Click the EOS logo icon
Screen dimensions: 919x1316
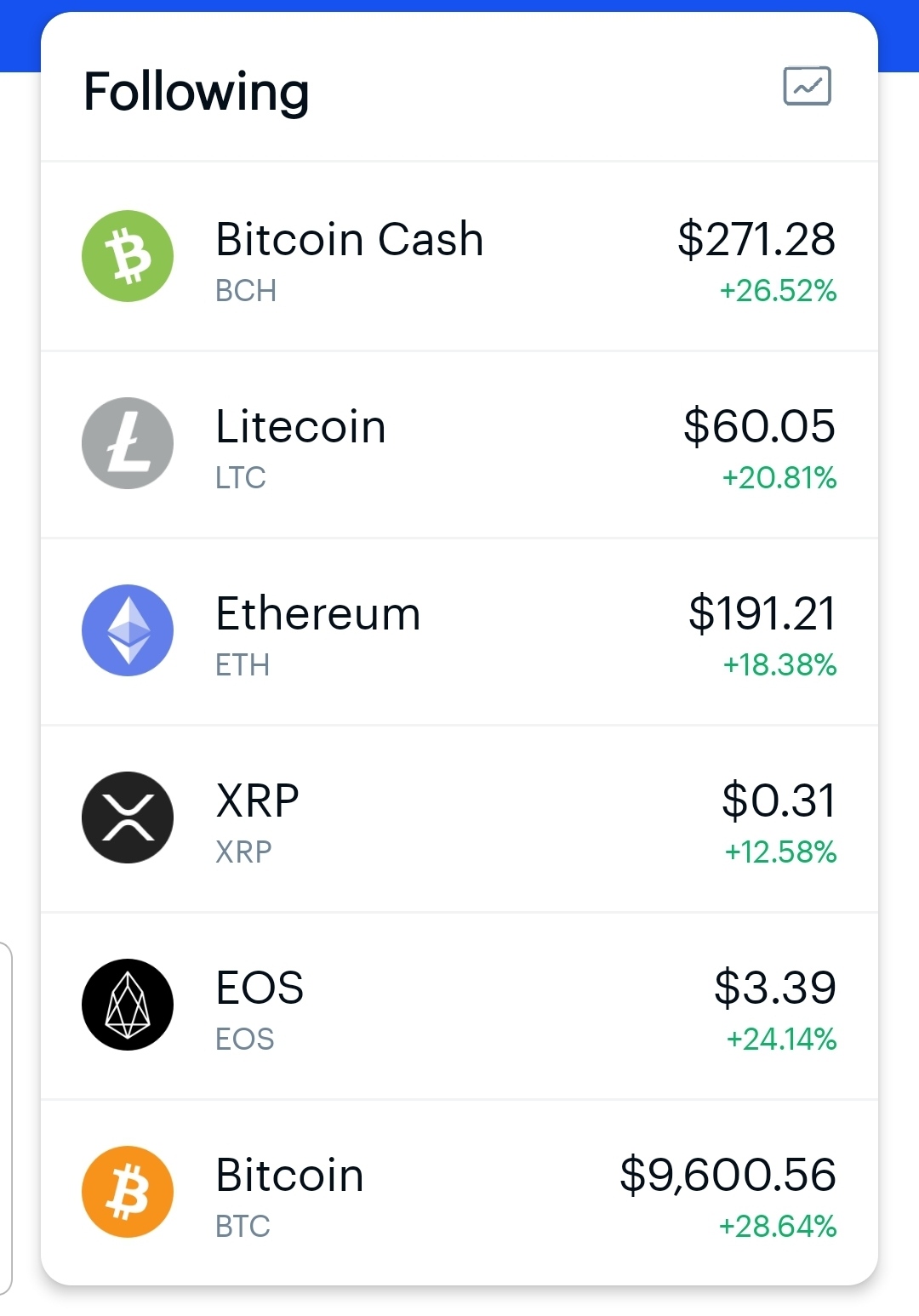tap(128, 1005)
